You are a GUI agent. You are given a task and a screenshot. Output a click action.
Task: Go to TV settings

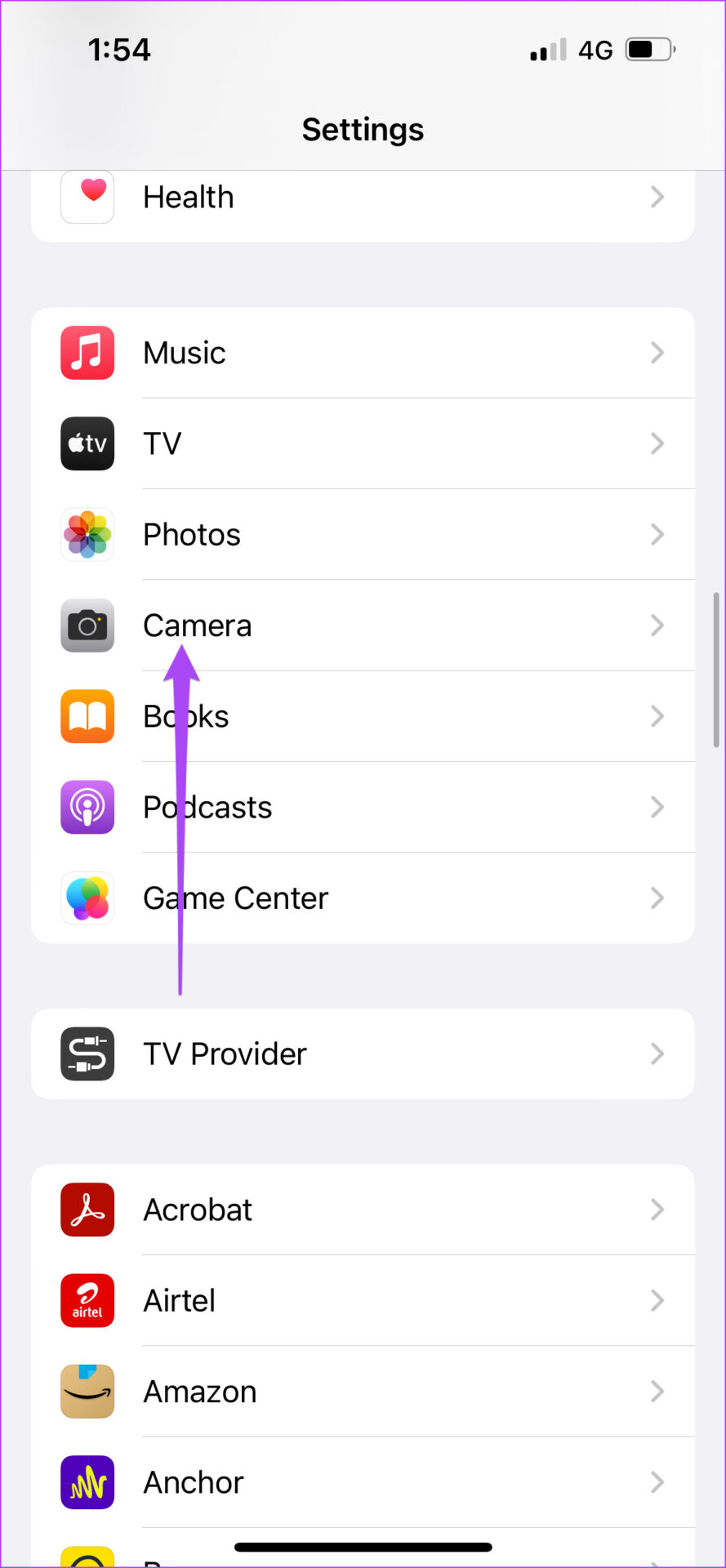click(x=363, y=443)
